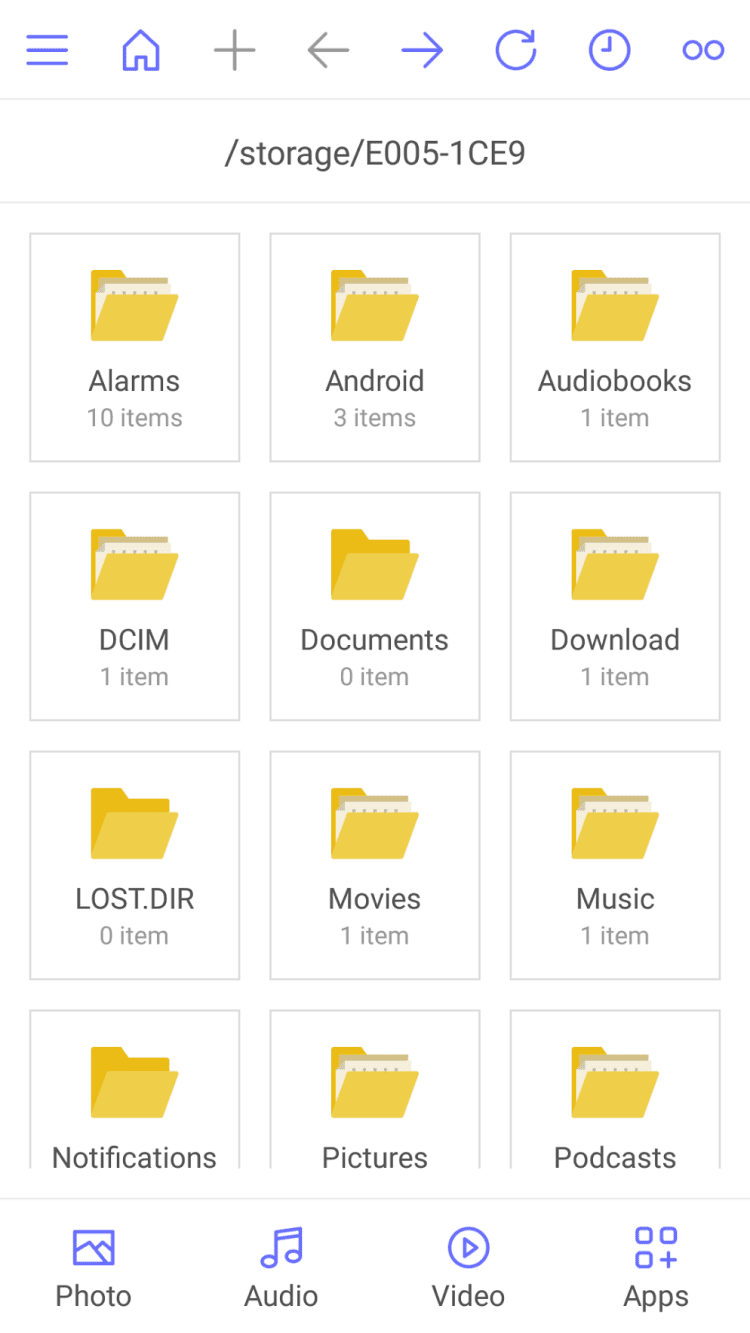
Task: Navigate back to previous folder
Action: click(x=328, y=50)
